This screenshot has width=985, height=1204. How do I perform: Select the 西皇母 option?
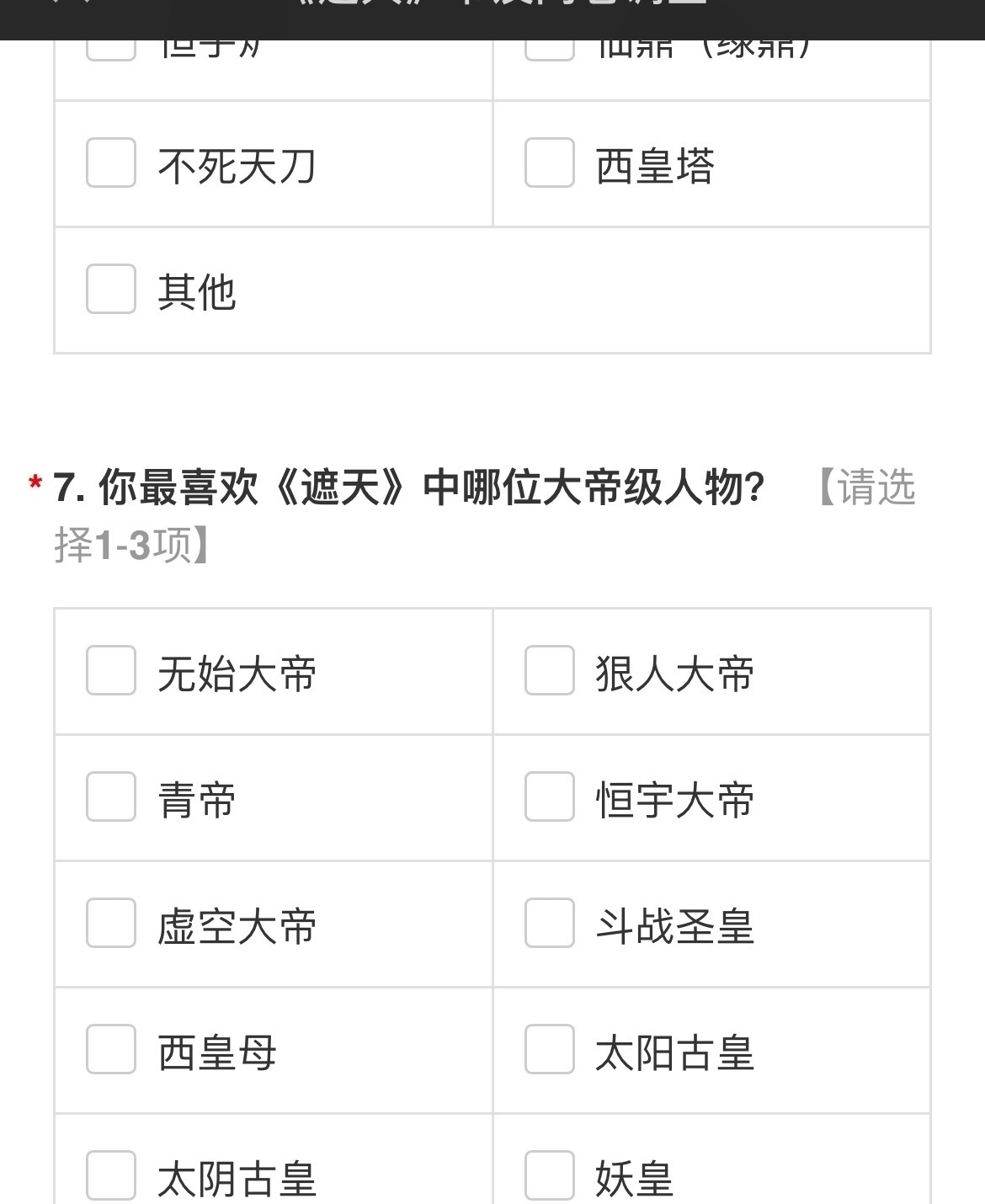pos(109,1051)
